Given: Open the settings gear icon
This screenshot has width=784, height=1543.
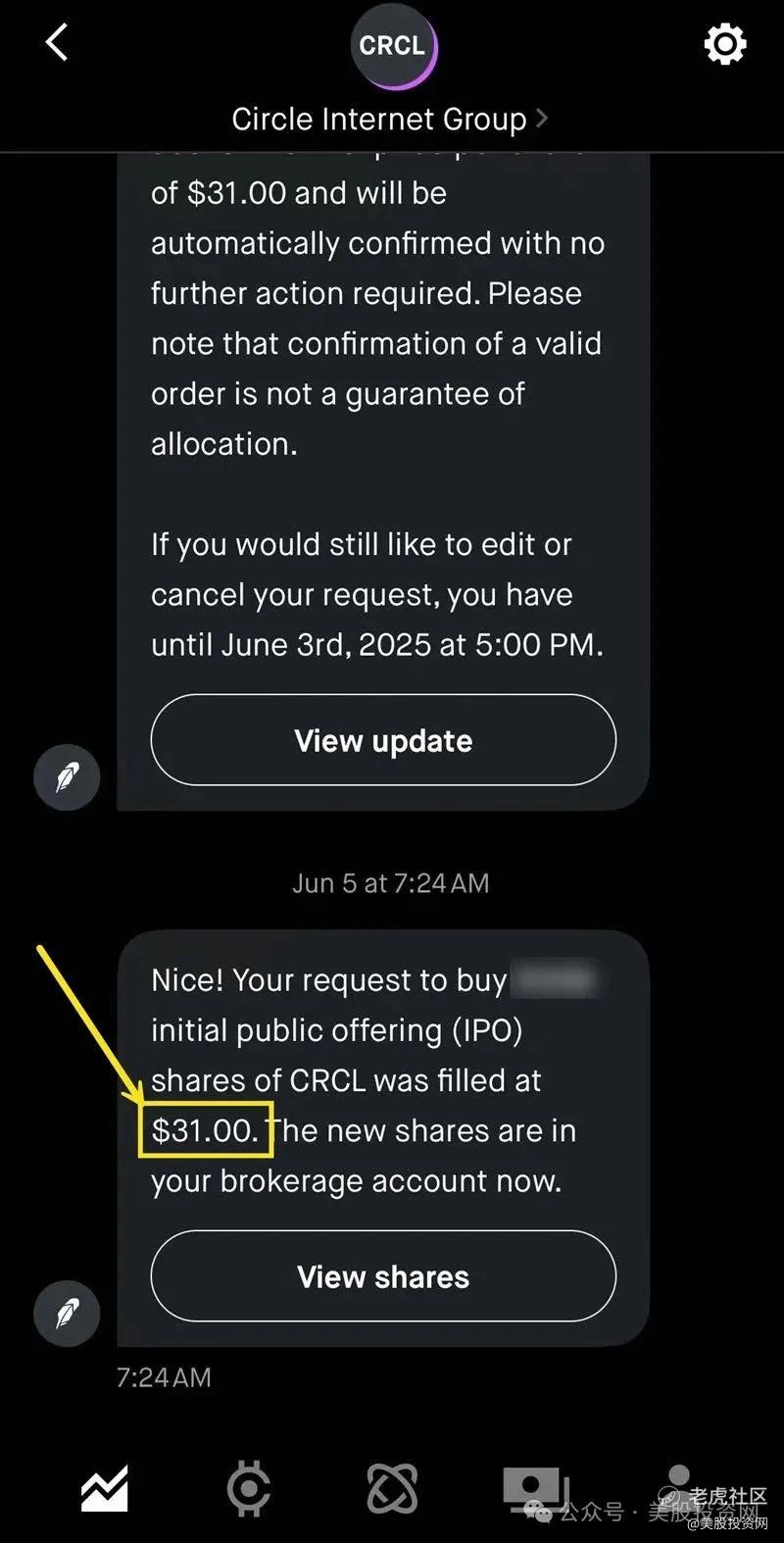Looking at the screenshot, I should 724,44.
